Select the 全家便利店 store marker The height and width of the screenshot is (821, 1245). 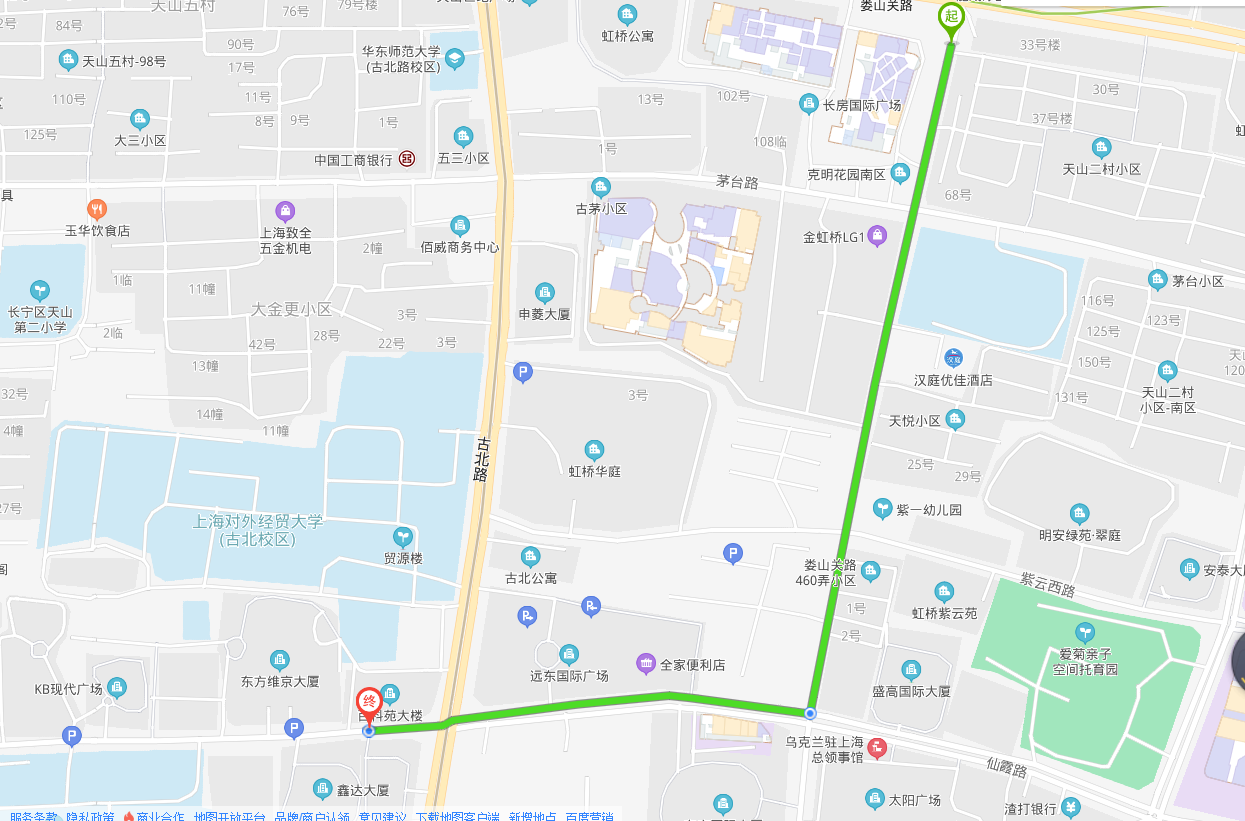point(646,664)
